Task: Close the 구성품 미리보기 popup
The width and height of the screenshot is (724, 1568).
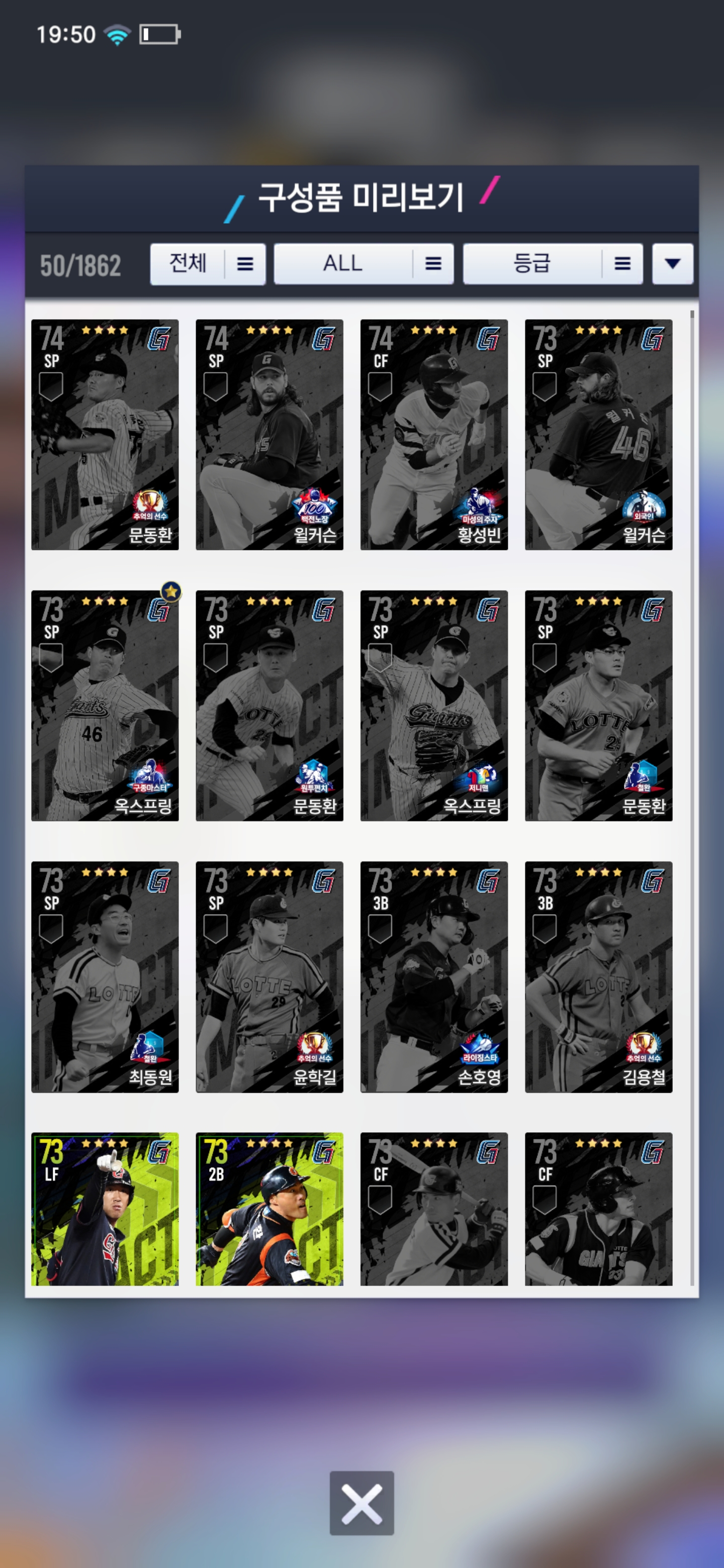Action: pyautogui.click(x=361, y=1503)
